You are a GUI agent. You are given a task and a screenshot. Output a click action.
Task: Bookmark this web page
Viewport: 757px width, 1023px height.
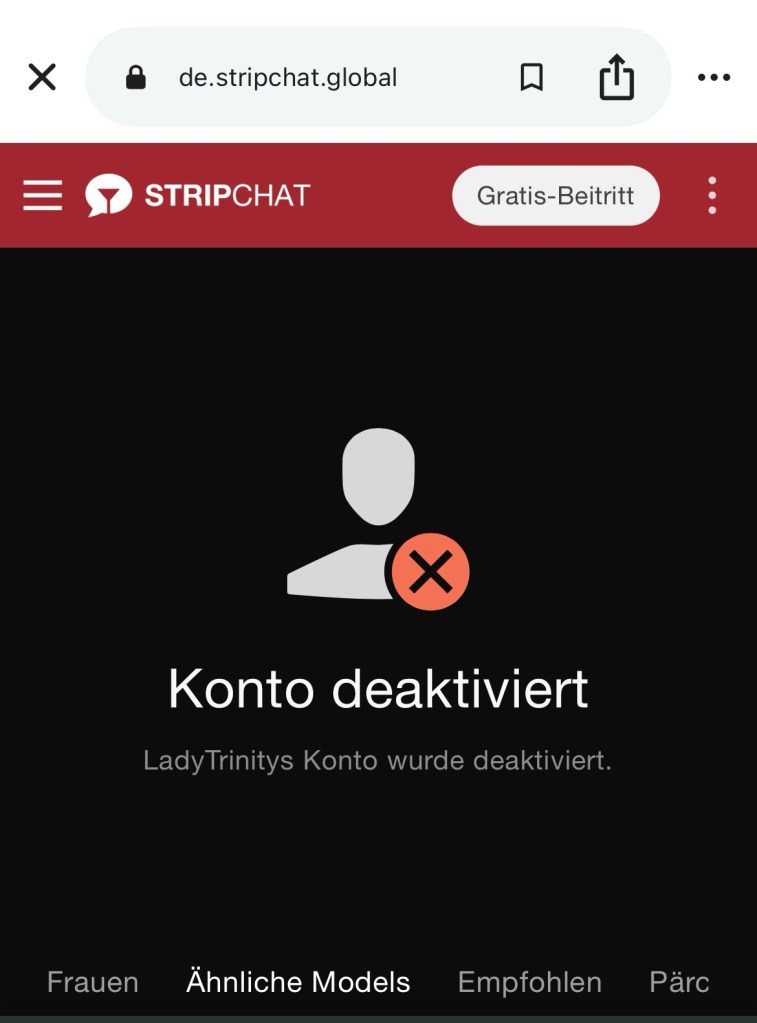coord(532,77)
